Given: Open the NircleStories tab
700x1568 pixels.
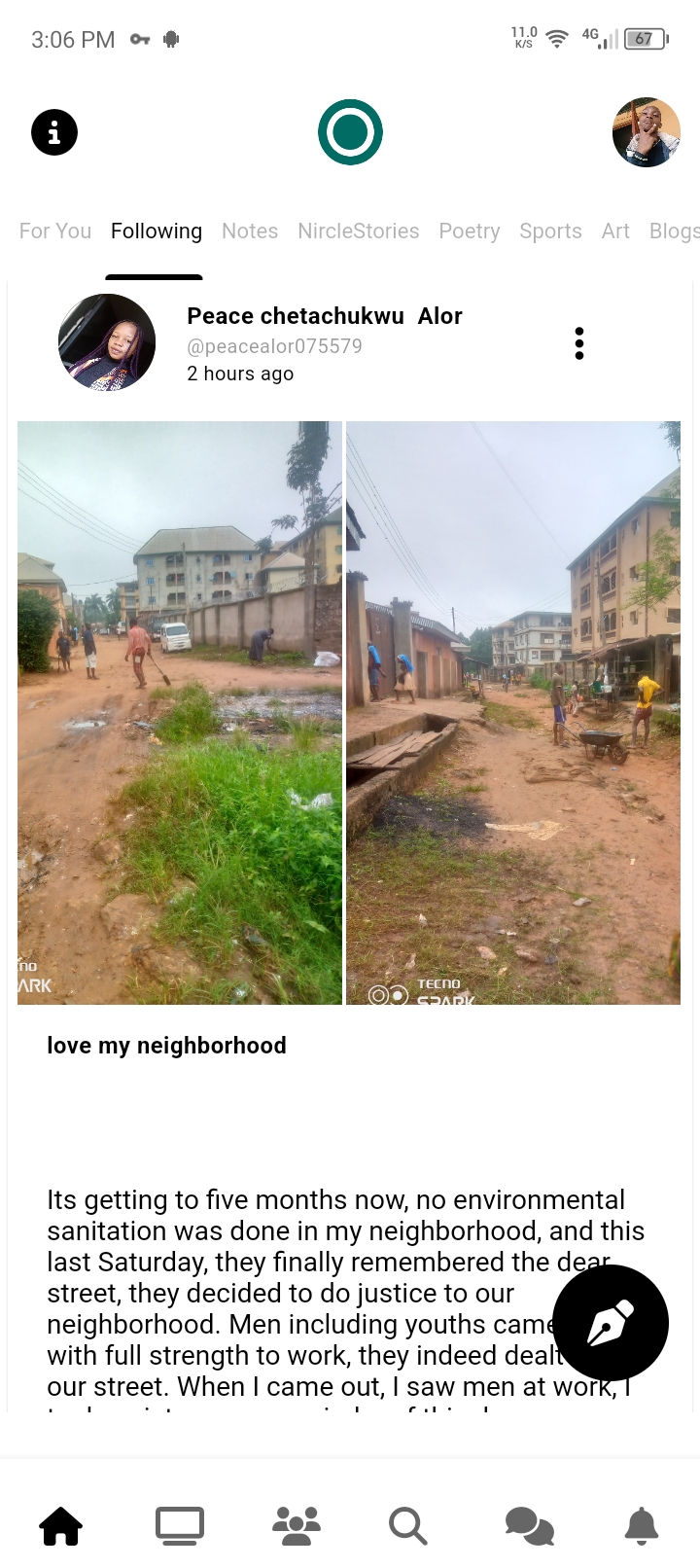Looking at the screenshot, I should click(358, 232).
